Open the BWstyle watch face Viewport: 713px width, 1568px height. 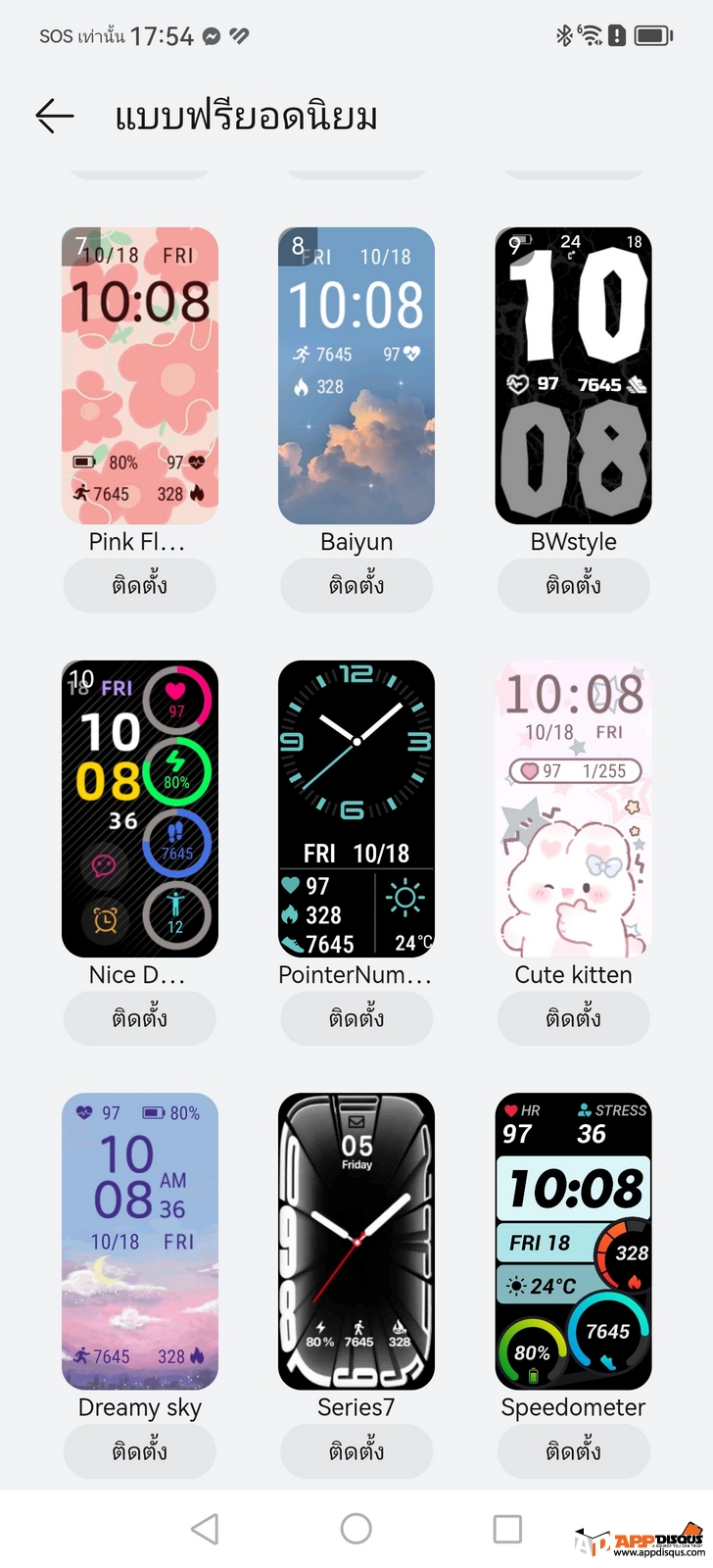[574, 376]
